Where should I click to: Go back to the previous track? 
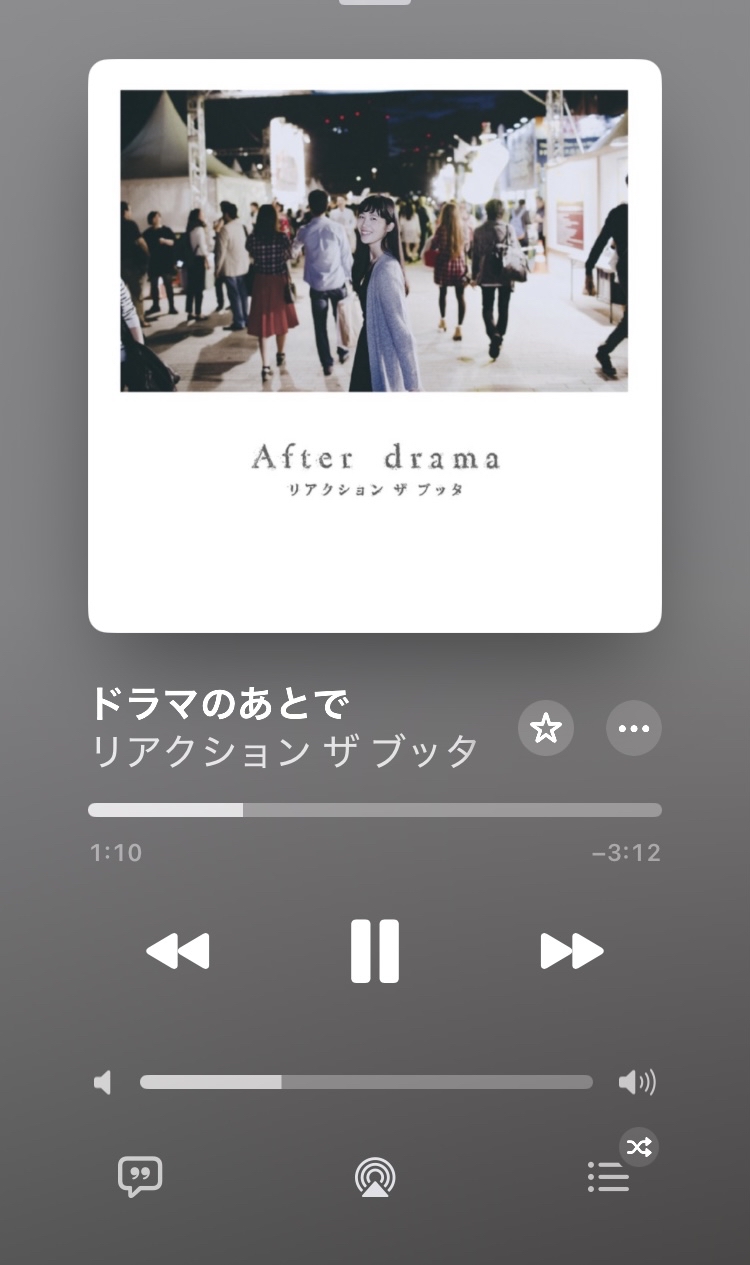pos(178,951)
